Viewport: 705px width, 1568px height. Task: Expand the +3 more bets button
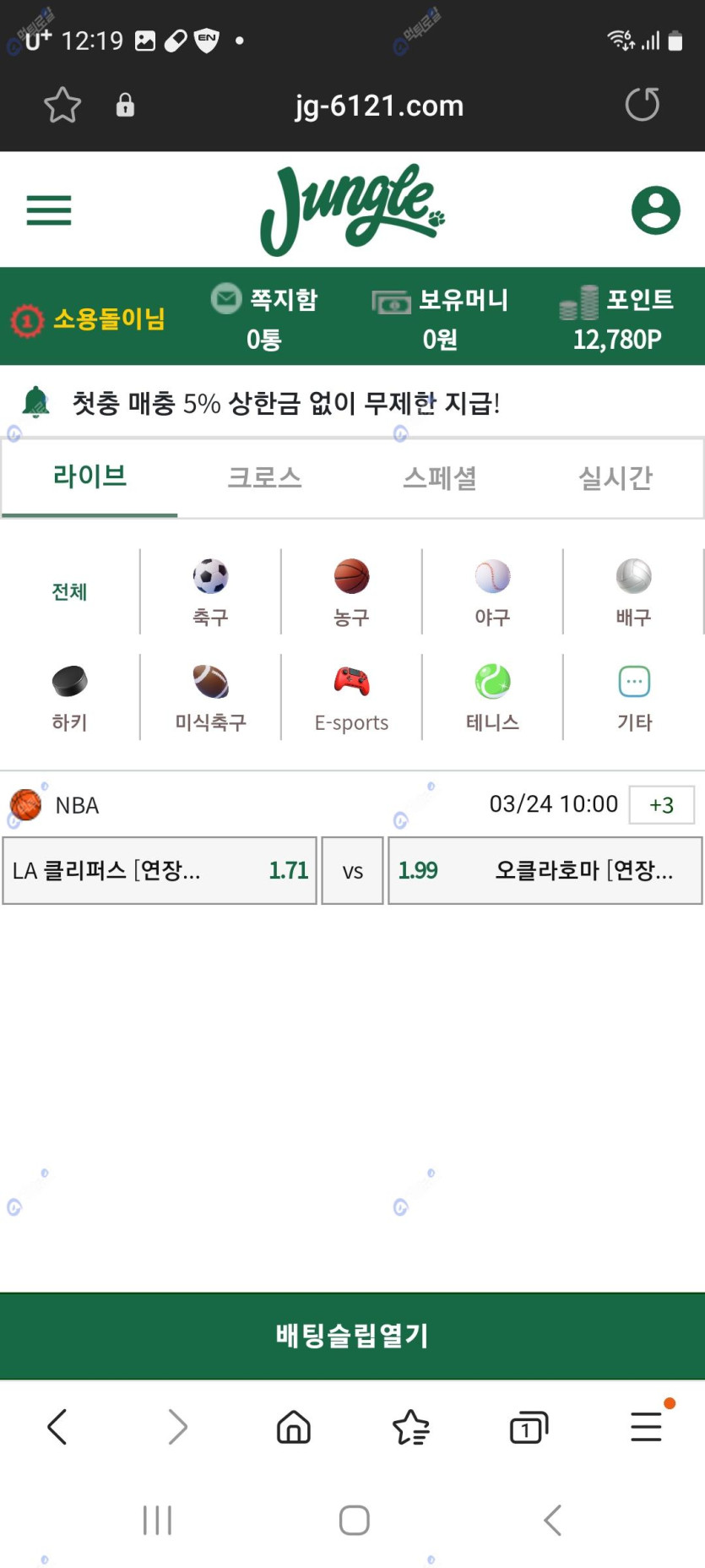[x=661, y=805]
